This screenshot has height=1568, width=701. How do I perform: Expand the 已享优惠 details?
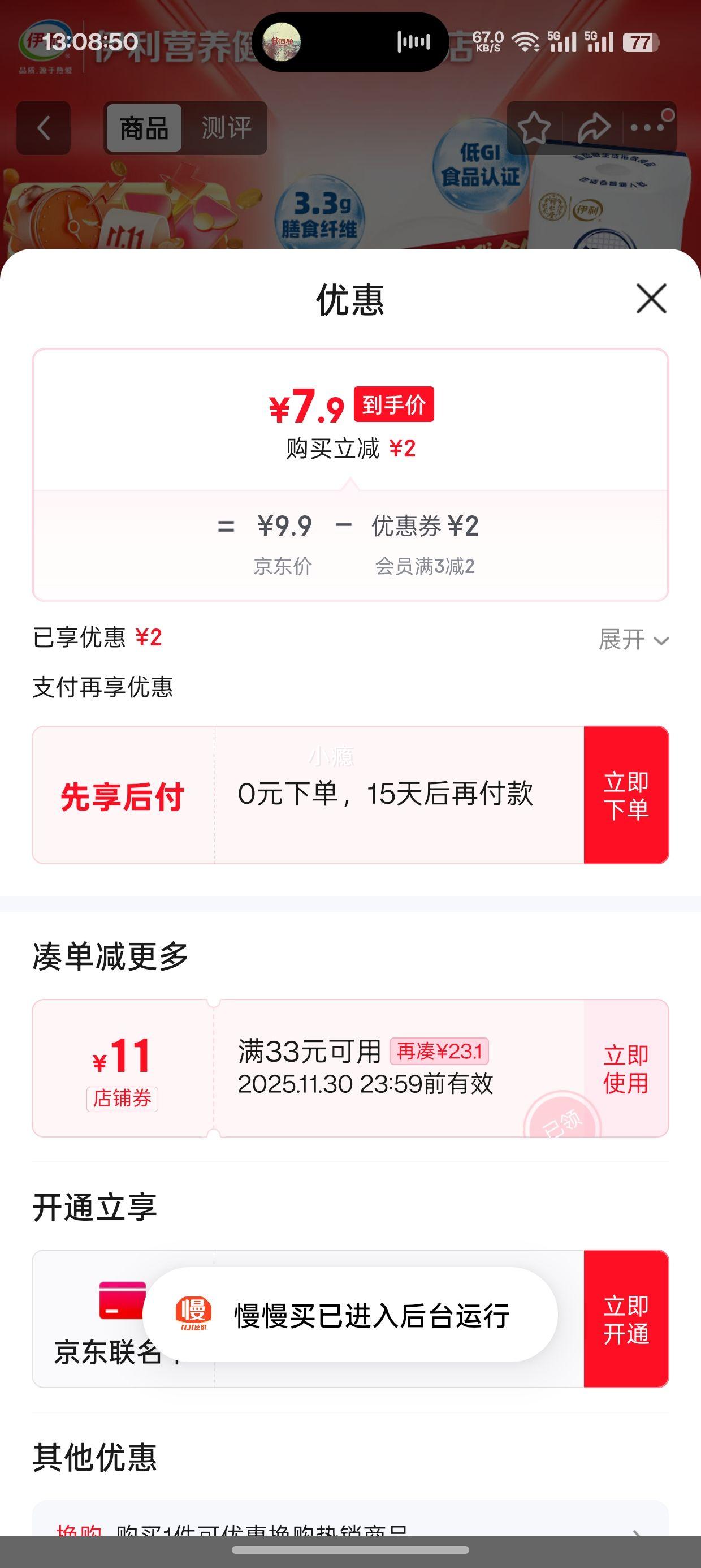click(634, 640)
